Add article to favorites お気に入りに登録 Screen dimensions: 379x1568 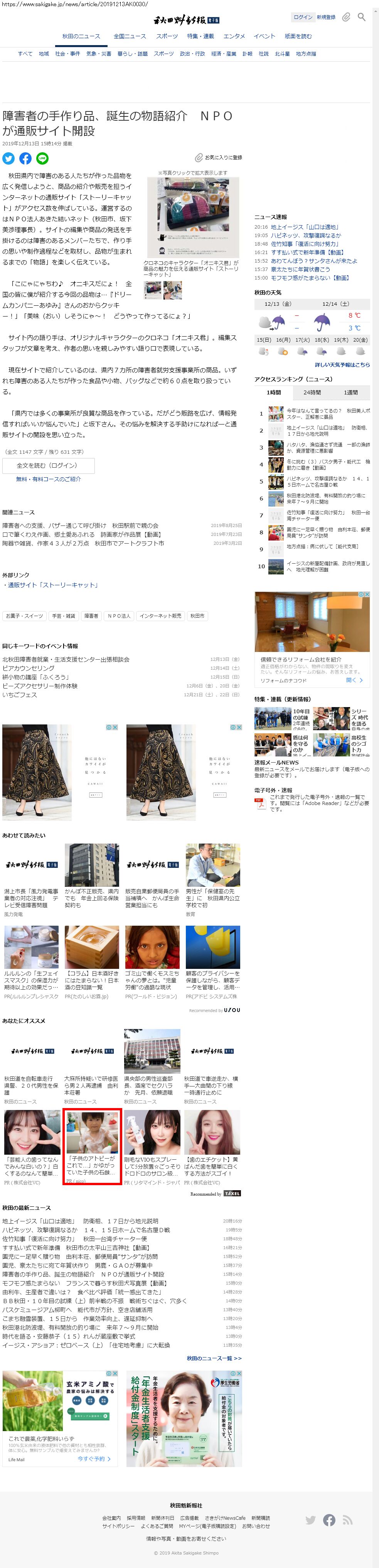(219, 158)
